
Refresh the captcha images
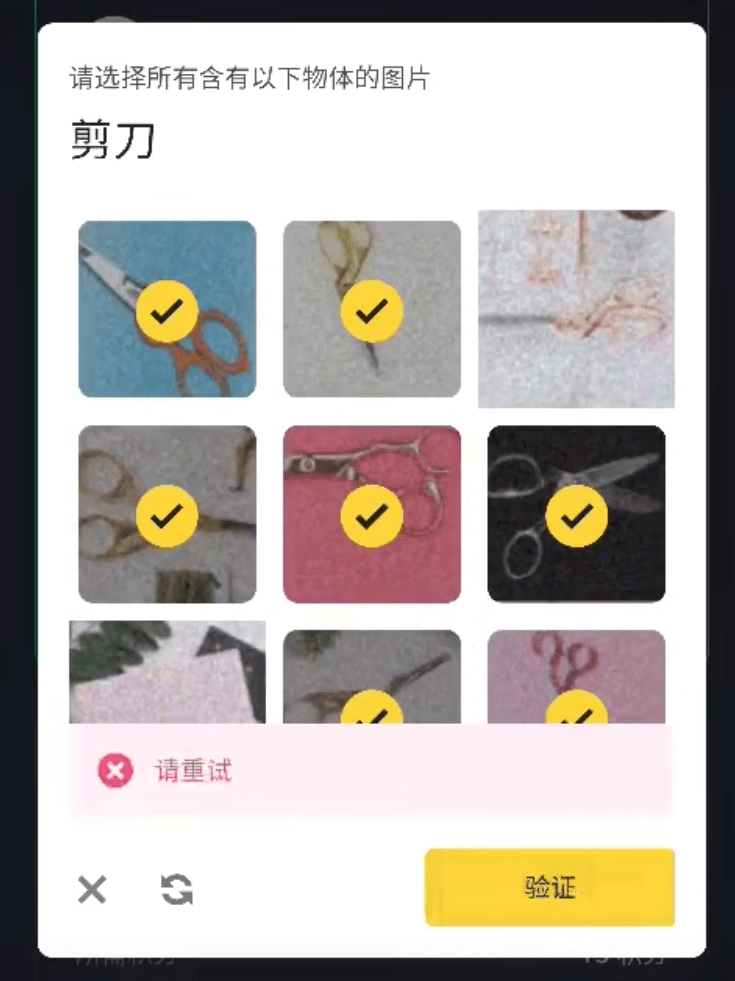177,889
